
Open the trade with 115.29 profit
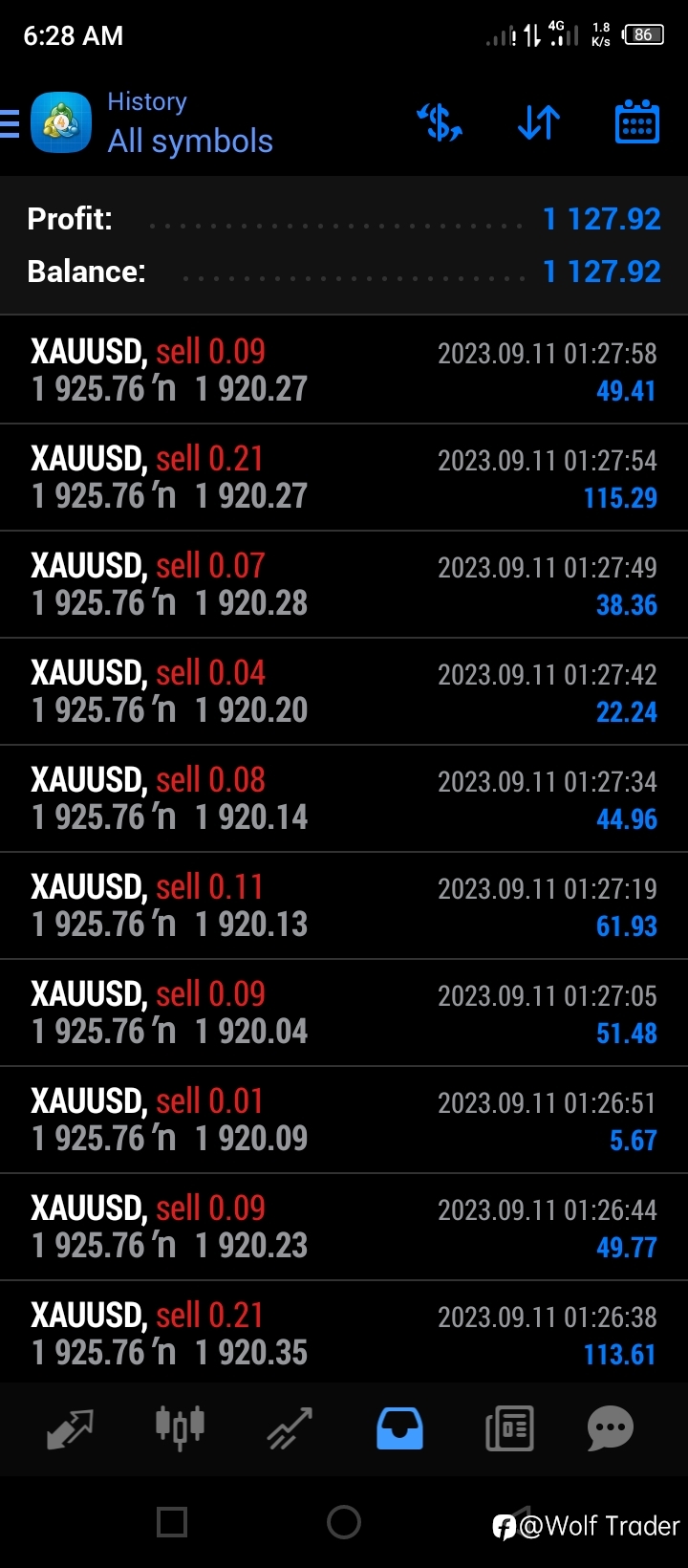pyautogui.click(x=344, y=477)
